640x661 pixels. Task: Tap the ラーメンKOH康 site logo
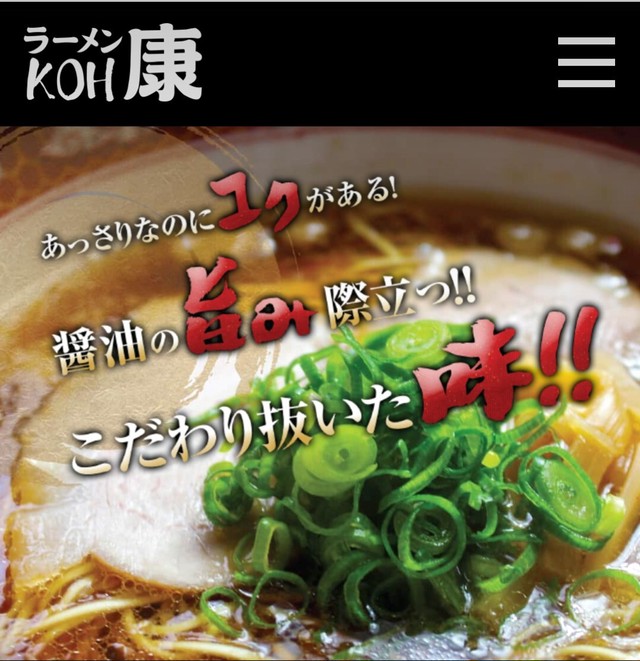click(112, 63)
